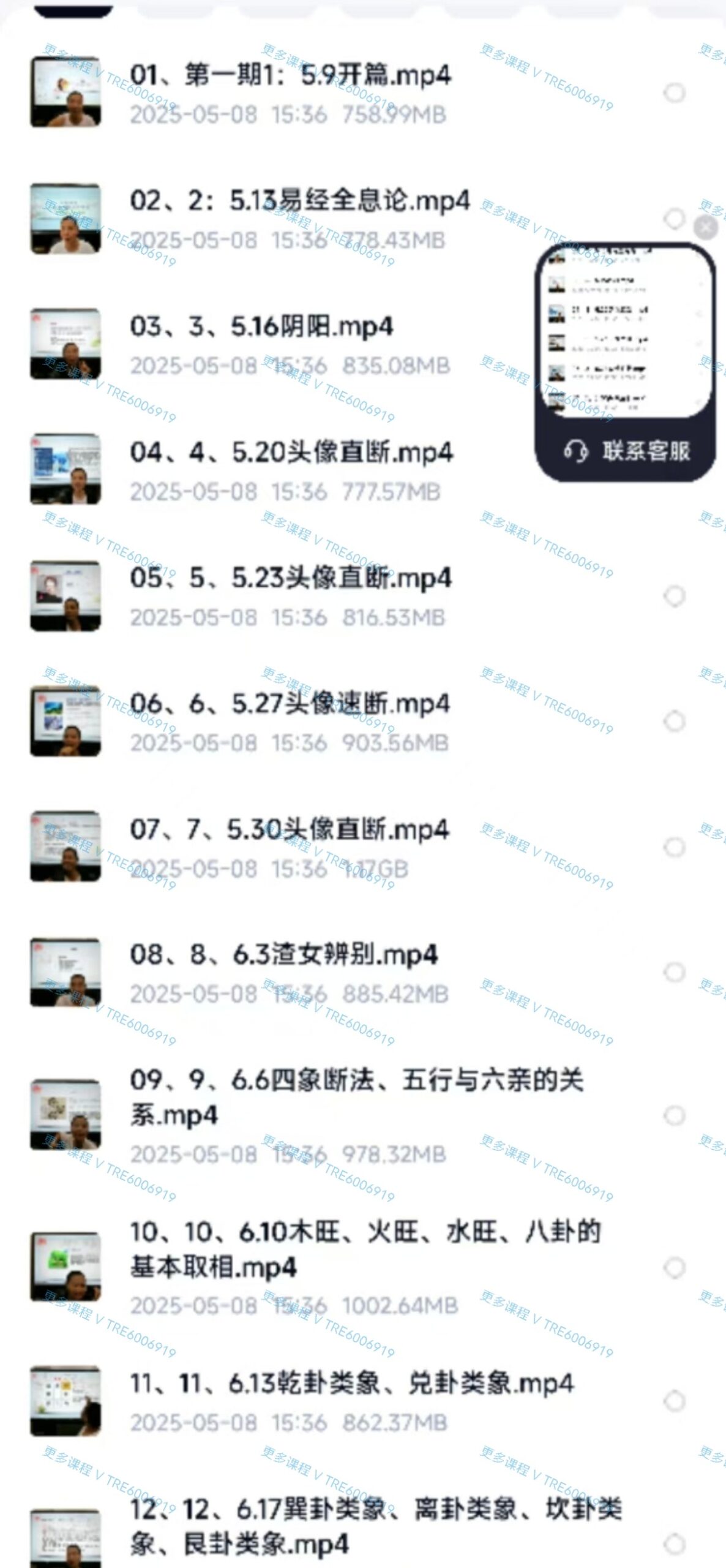Select the circle next to 06 5.27头像速断
The image size is (726, 1568).
pyautogui.click(x=674, y=722)
